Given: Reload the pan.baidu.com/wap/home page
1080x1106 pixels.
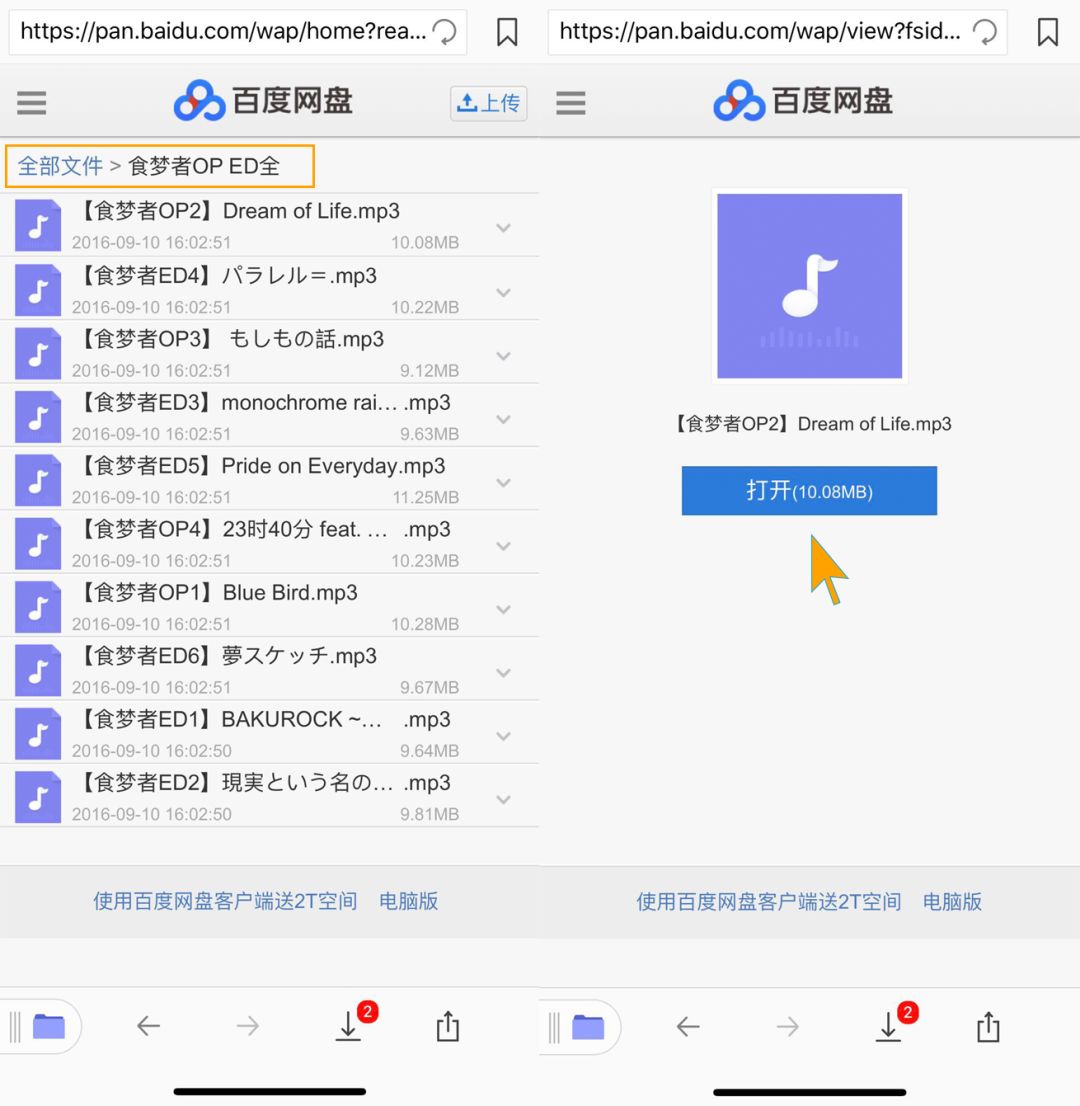Looking at the screenshot, I should 444,32.
